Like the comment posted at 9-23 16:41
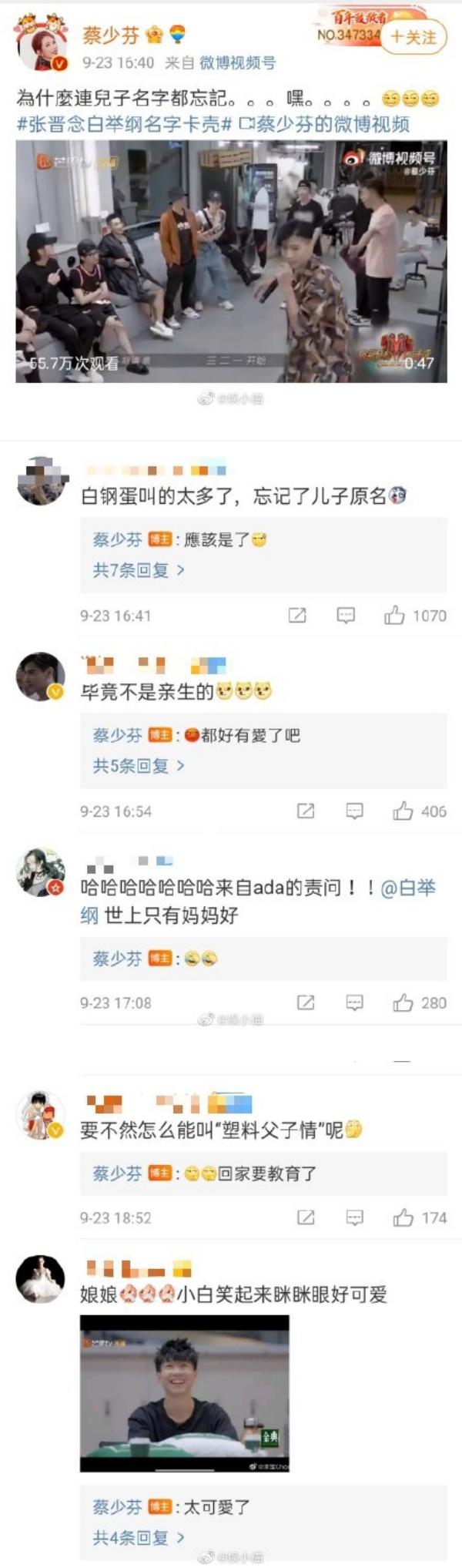The height and width of the screenshot is (1568, 462). point(395,616)
